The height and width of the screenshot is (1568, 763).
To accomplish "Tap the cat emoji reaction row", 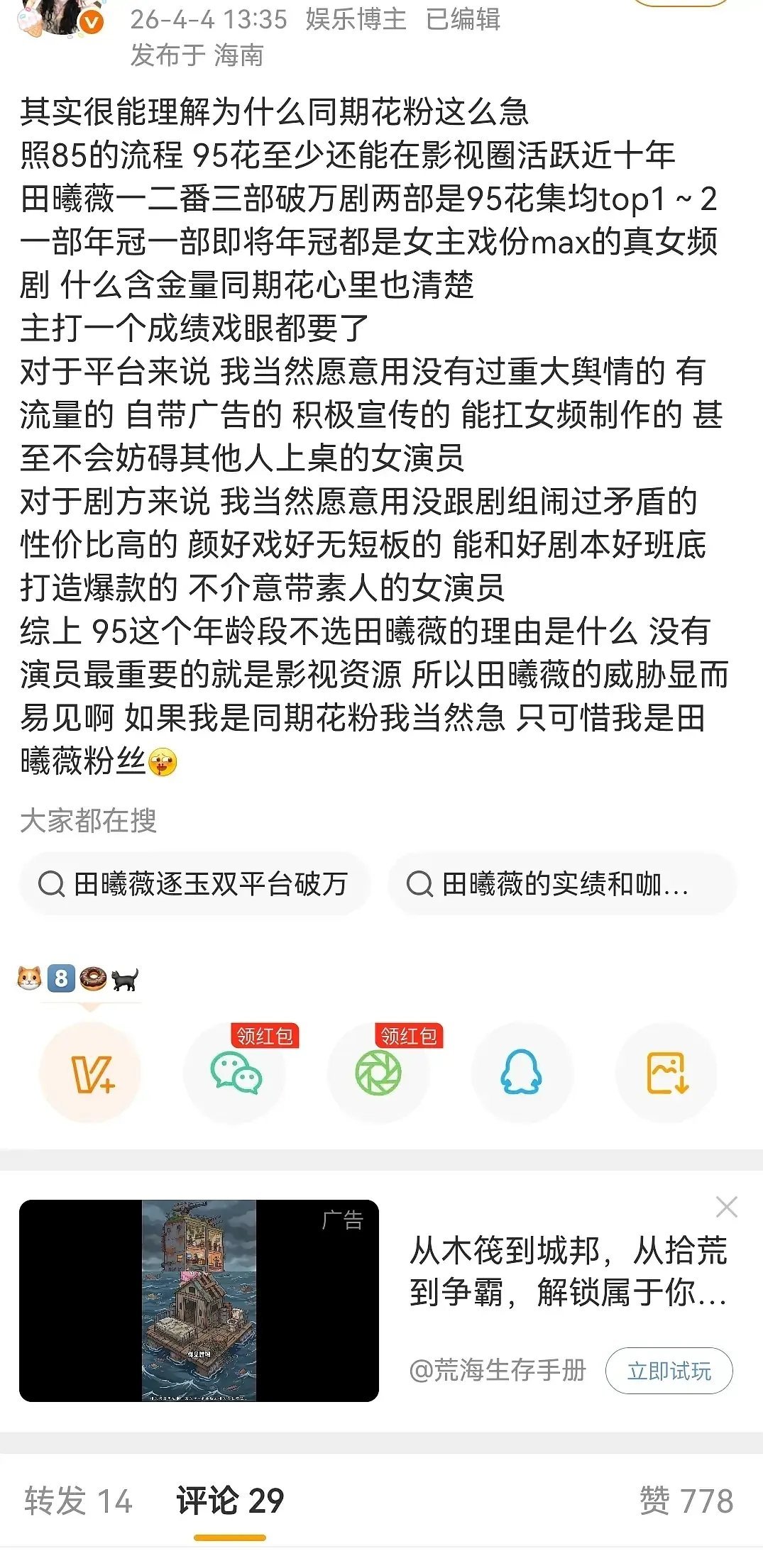I will (28, 977).
